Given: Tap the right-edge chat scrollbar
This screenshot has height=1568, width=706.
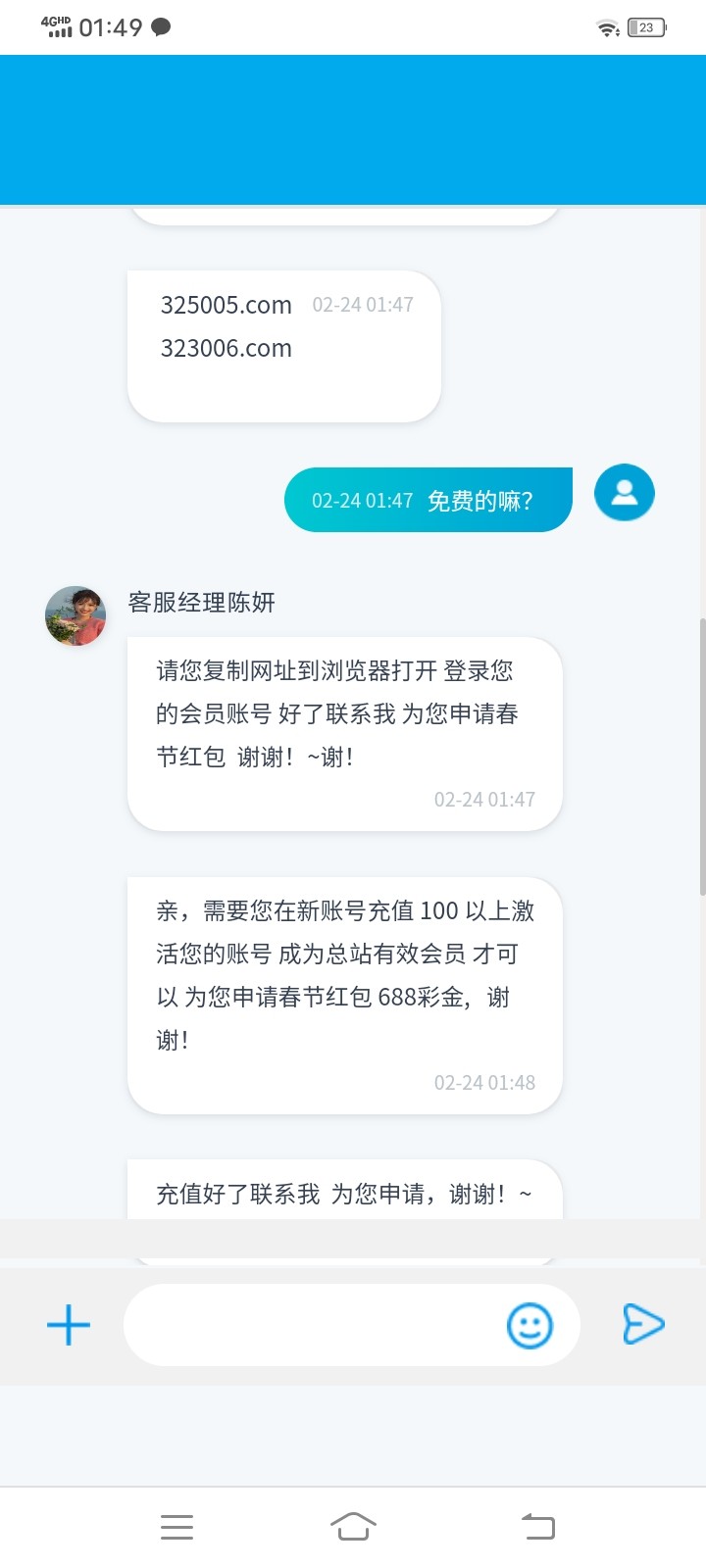Looking at the screenshot, I should [x=700, y=755].
